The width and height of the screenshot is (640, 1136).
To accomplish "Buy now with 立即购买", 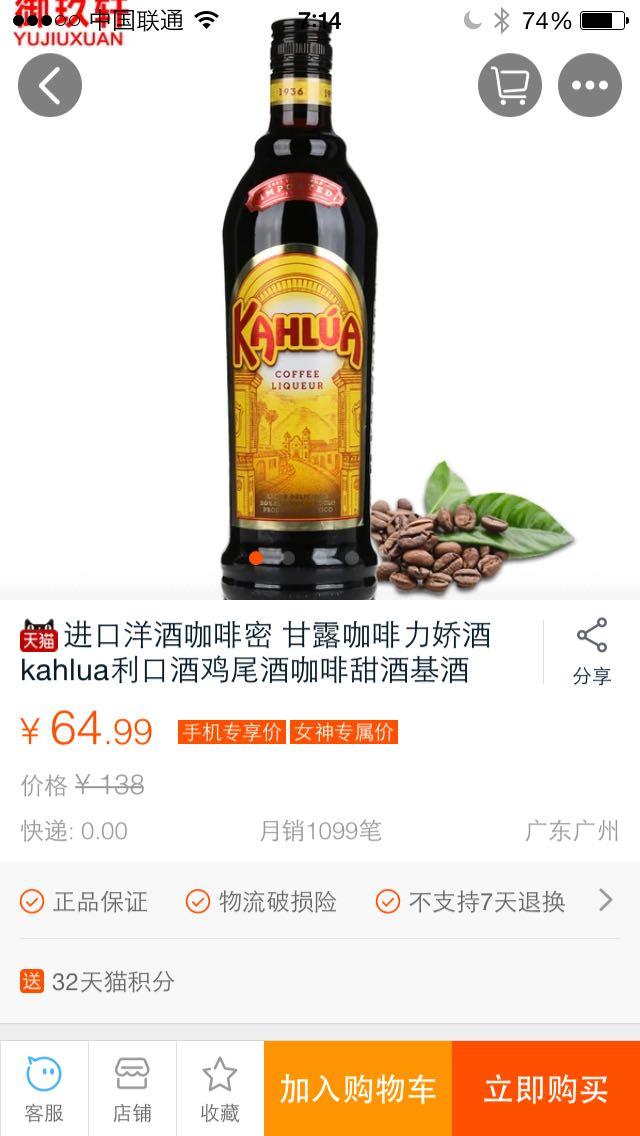I will [546, 1088].
